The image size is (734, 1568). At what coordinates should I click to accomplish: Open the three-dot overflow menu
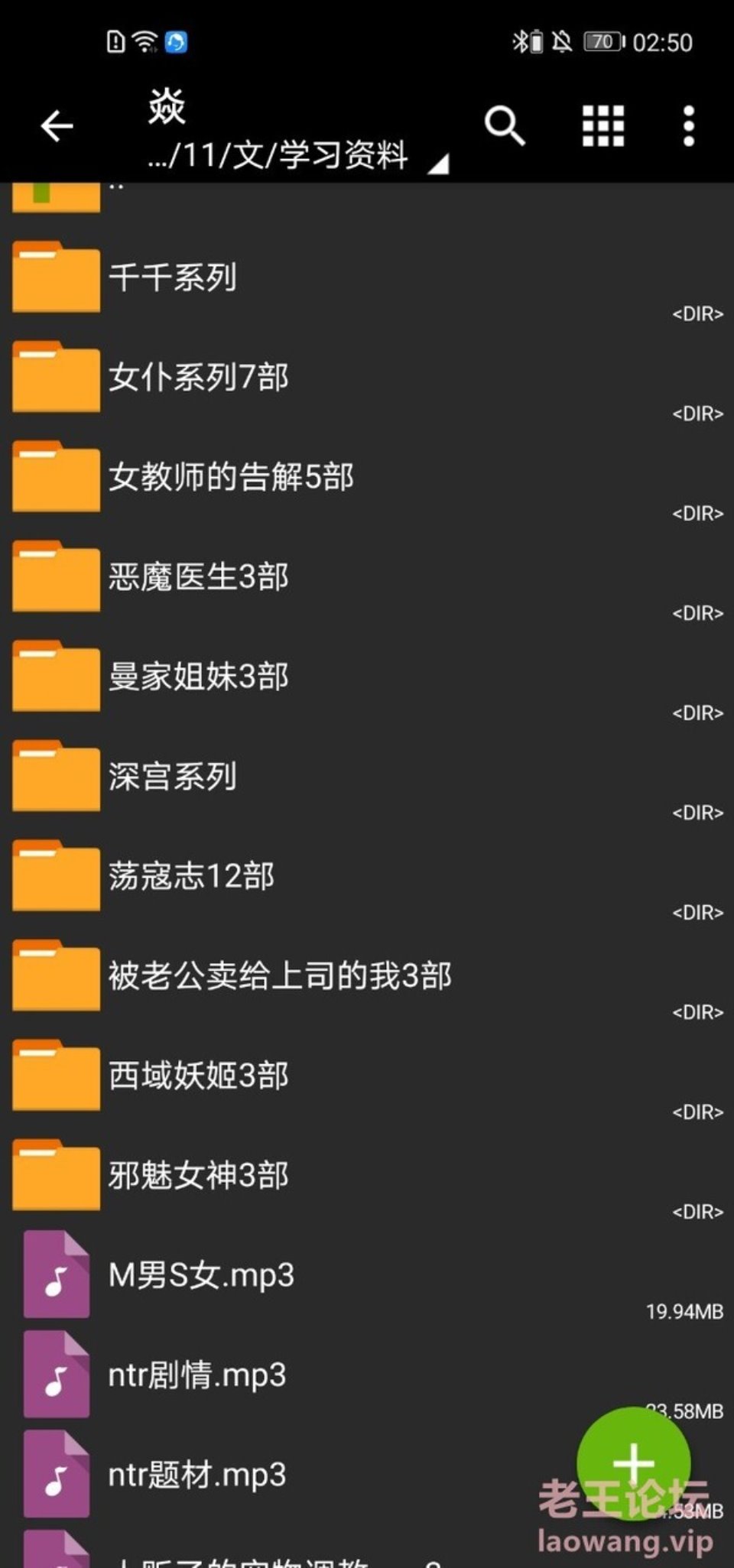coord(689,126)
